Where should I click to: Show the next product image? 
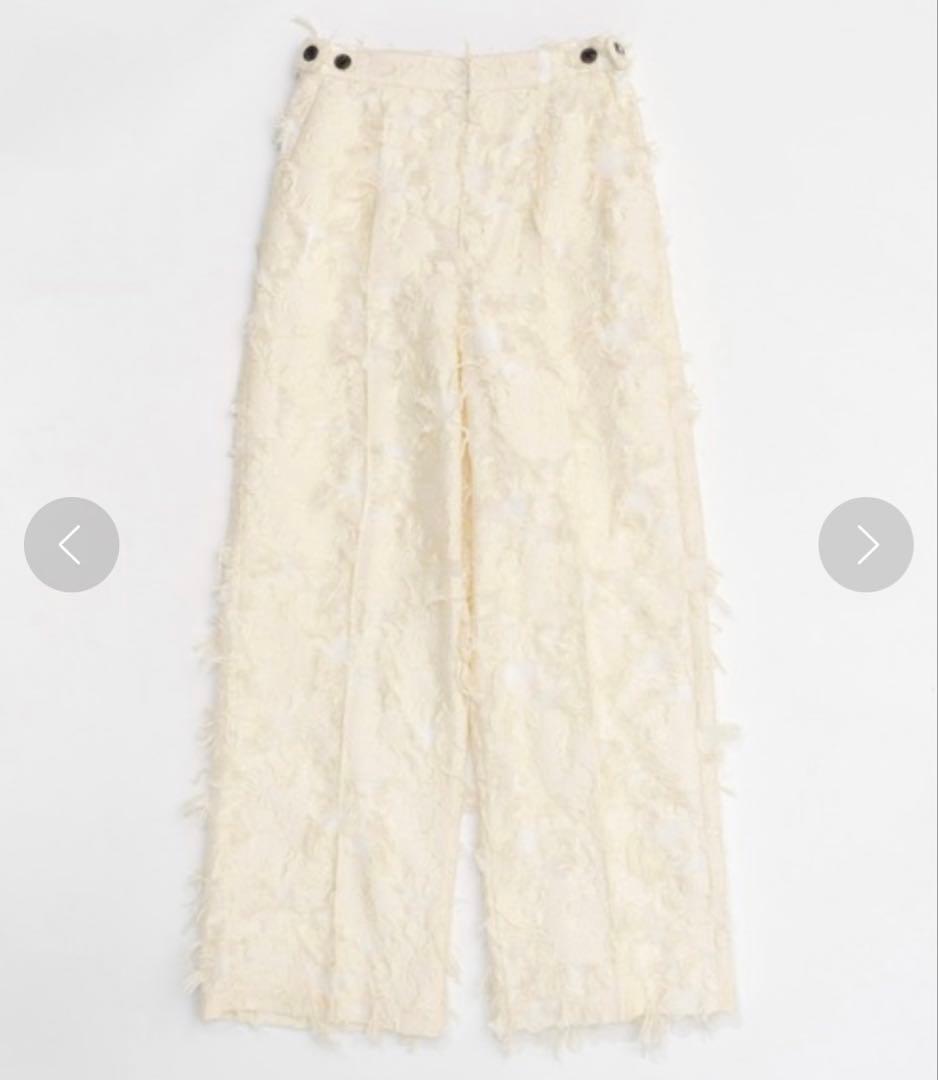[865, 545]
